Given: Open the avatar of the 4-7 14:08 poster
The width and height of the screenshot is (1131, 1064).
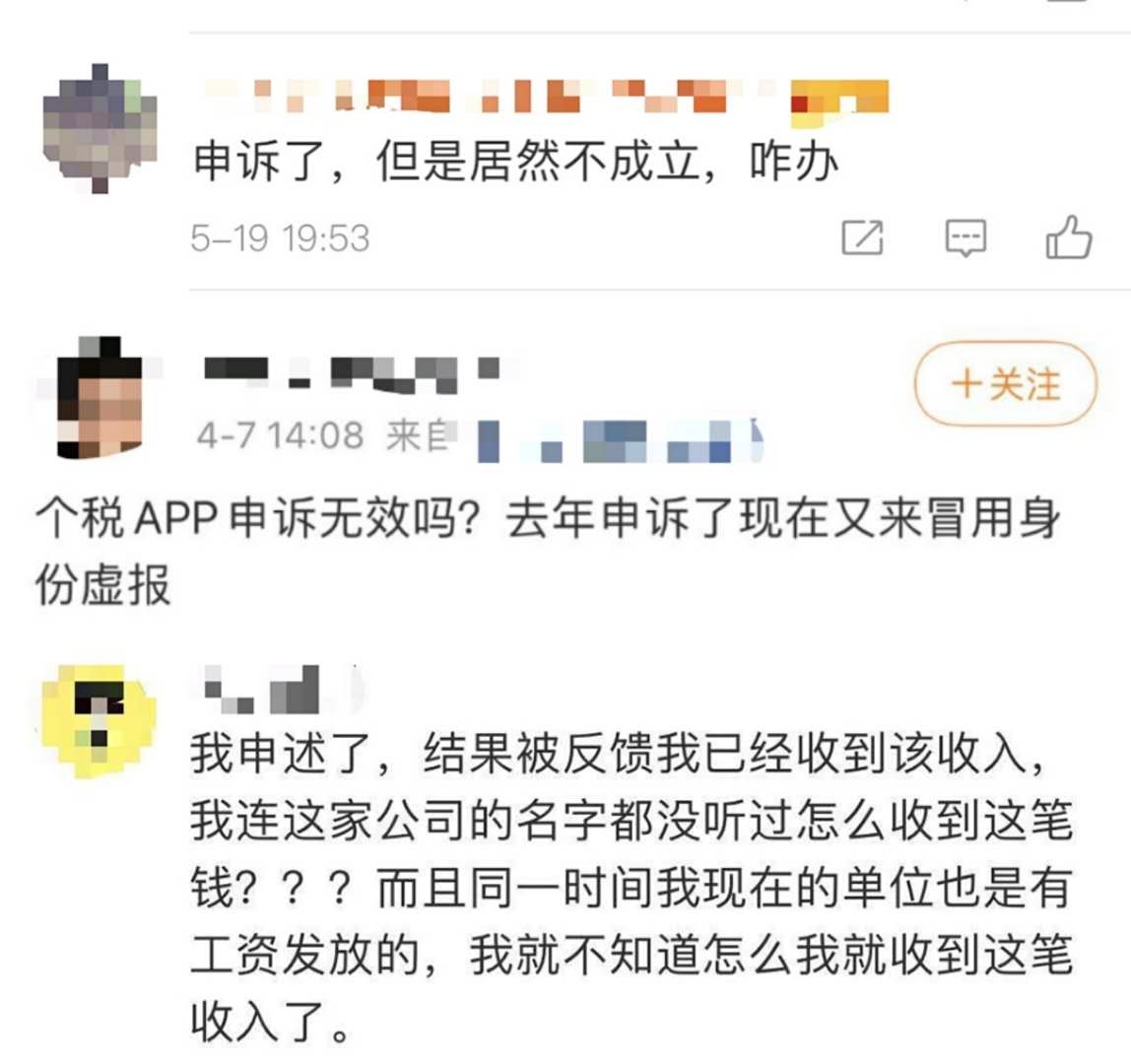Looking at the screenshot, I should (x=97, y=399).
